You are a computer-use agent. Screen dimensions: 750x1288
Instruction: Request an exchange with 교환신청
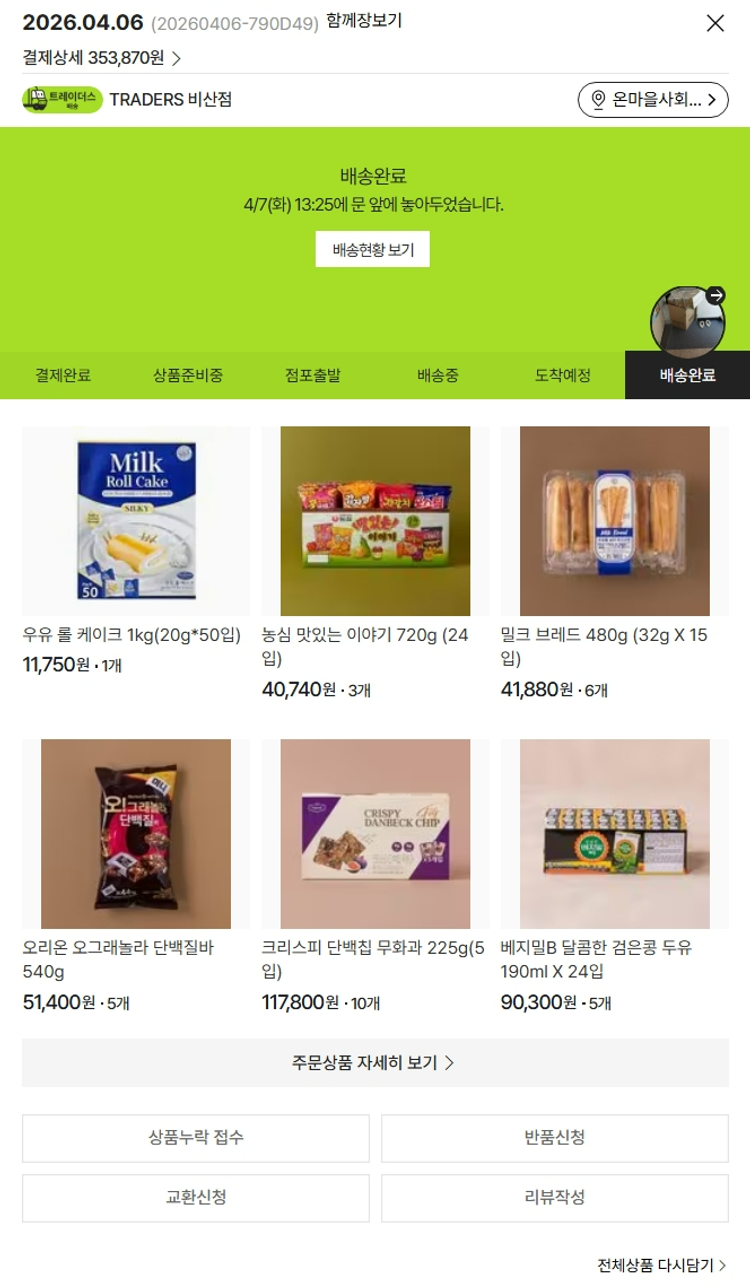196,1198
